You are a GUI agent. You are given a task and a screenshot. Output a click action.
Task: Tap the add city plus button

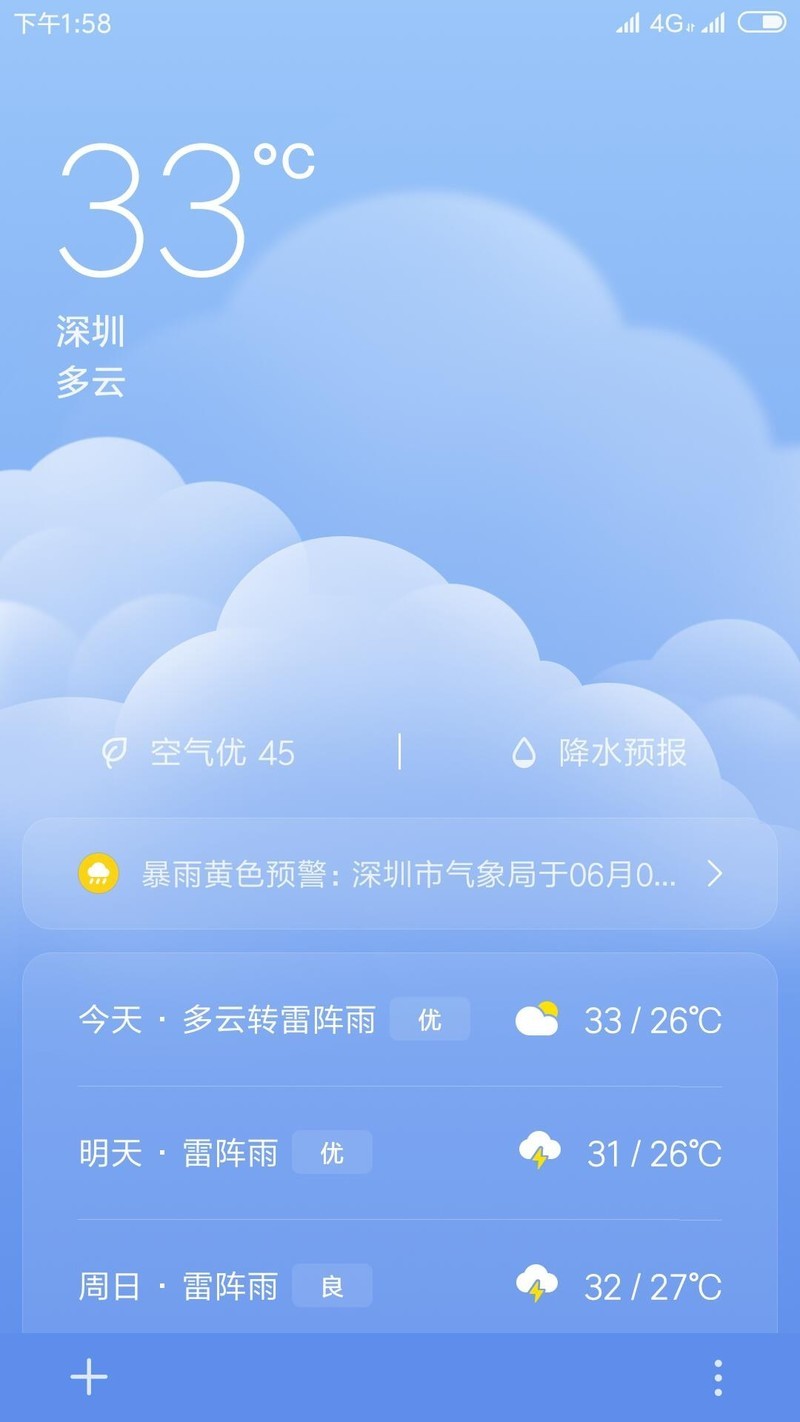coord(88,1376)
